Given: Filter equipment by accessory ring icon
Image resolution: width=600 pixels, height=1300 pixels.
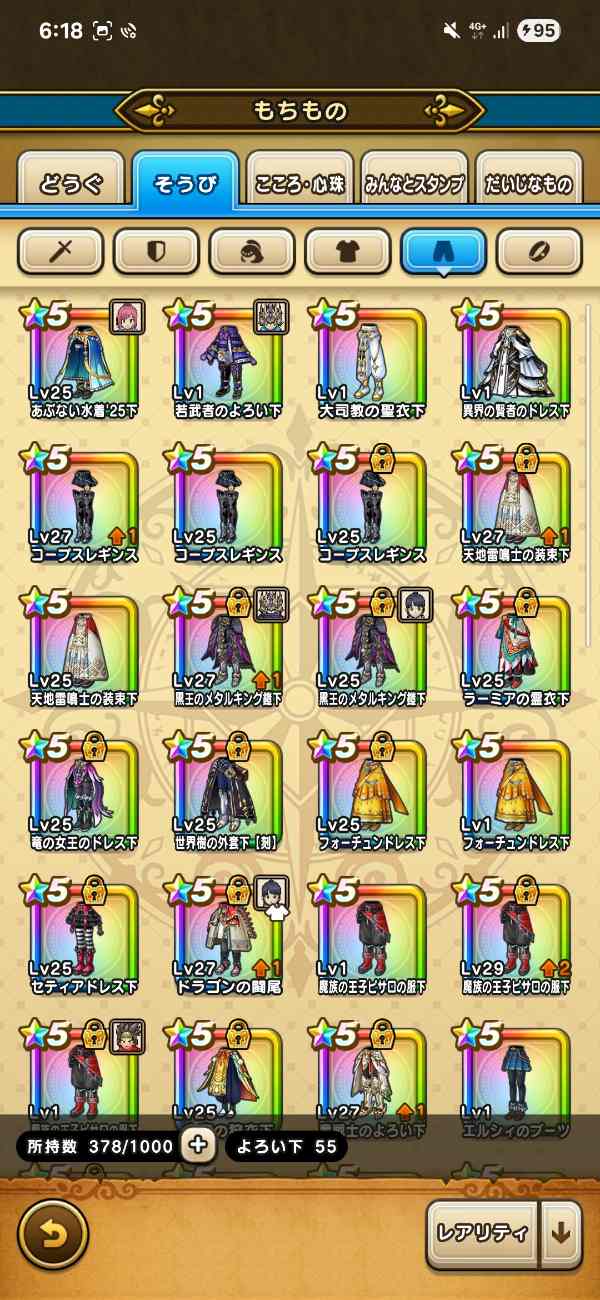Looking at the screenshot, I should click(539, 251).
